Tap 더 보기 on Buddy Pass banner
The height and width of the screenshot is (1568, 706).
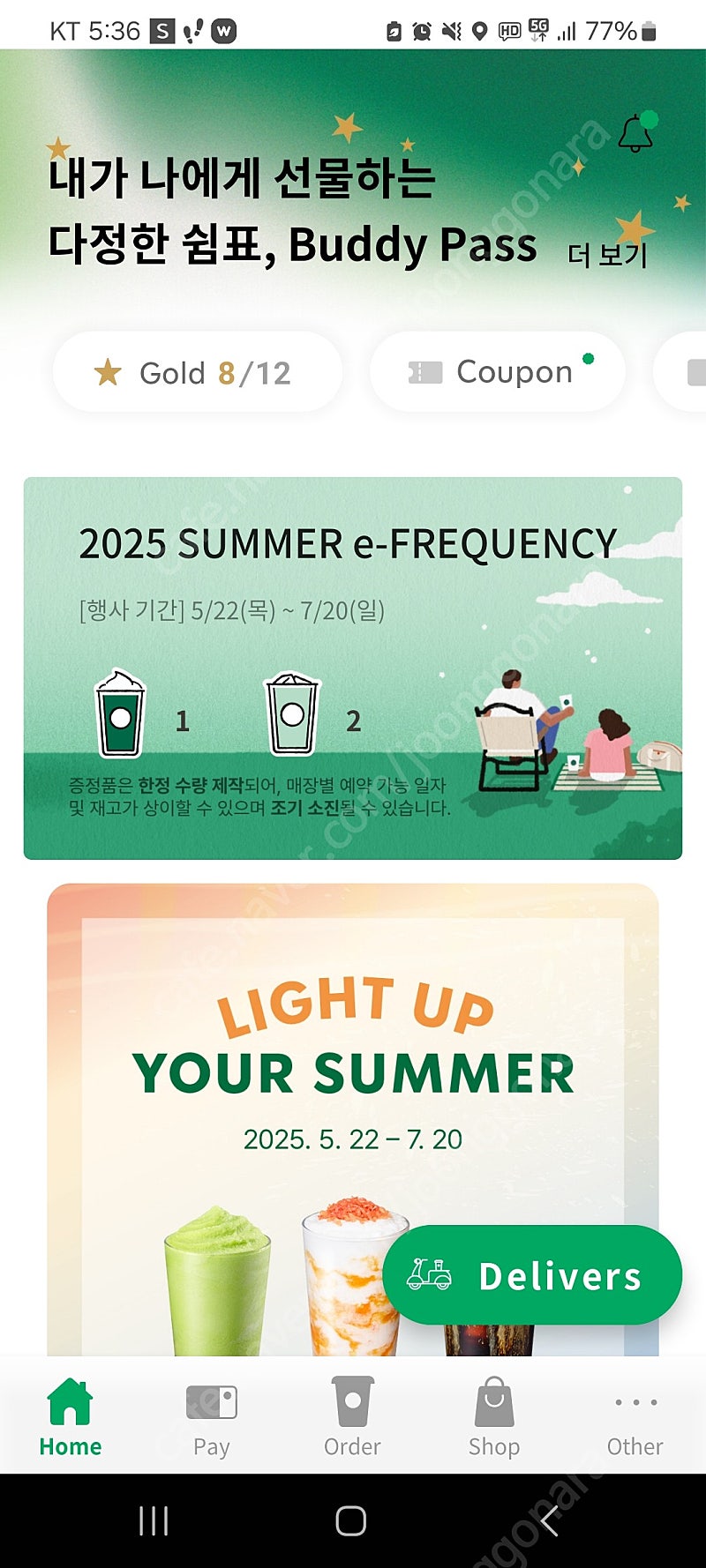(607, 255)
